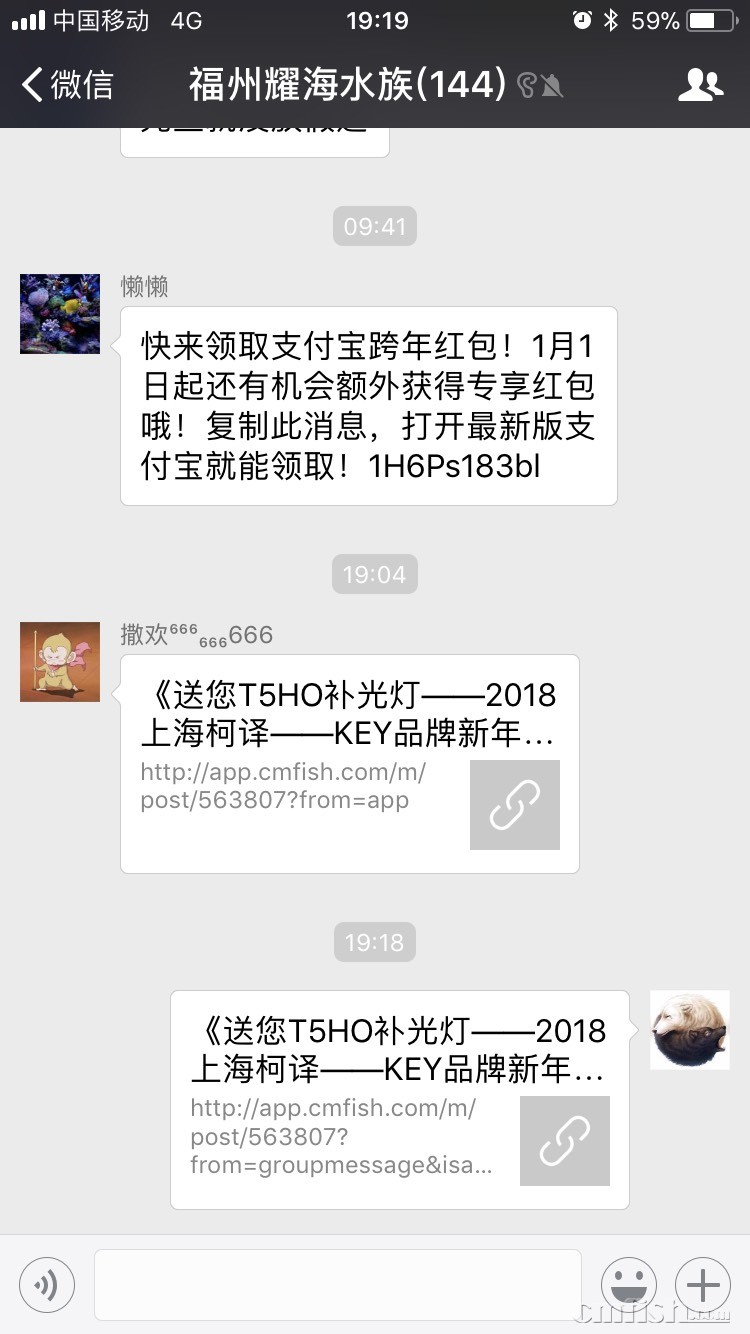
Task: Open my own avatar beside the sent message
Action: pos(690,1030)
